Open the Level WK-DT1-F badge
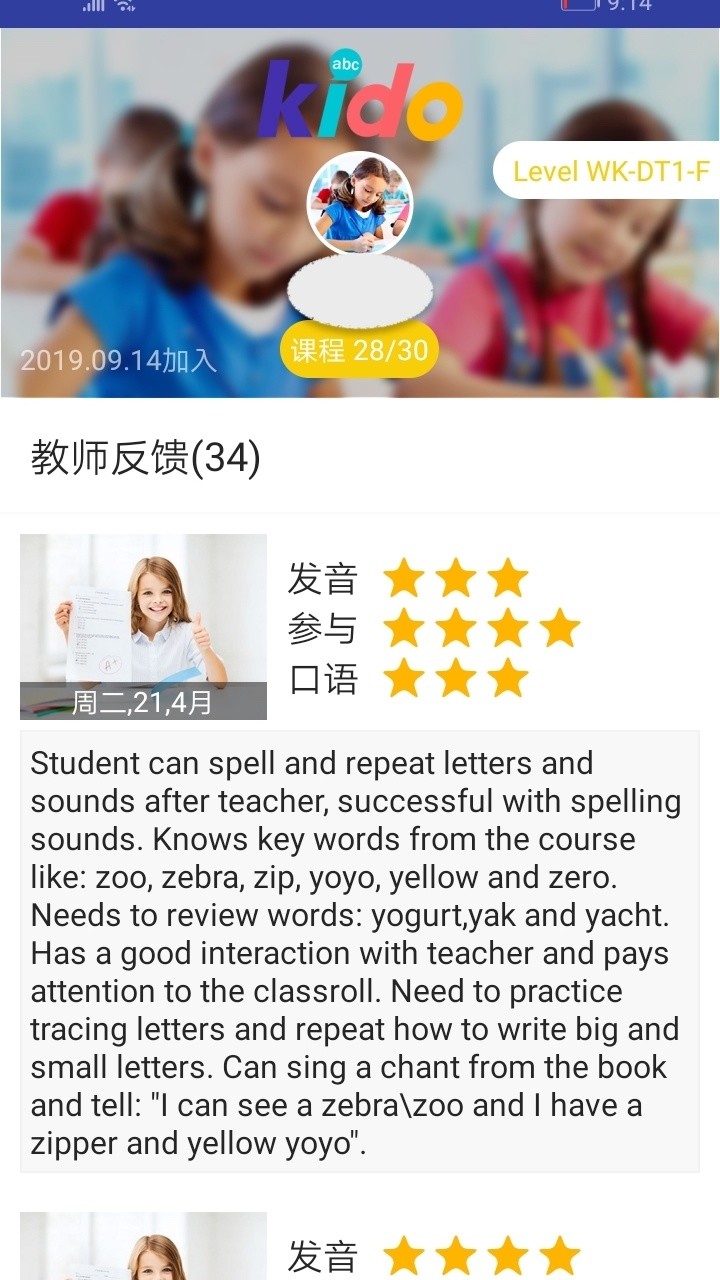The width and height of the screenshot is (720, 1280). click(x=609, y=171)
